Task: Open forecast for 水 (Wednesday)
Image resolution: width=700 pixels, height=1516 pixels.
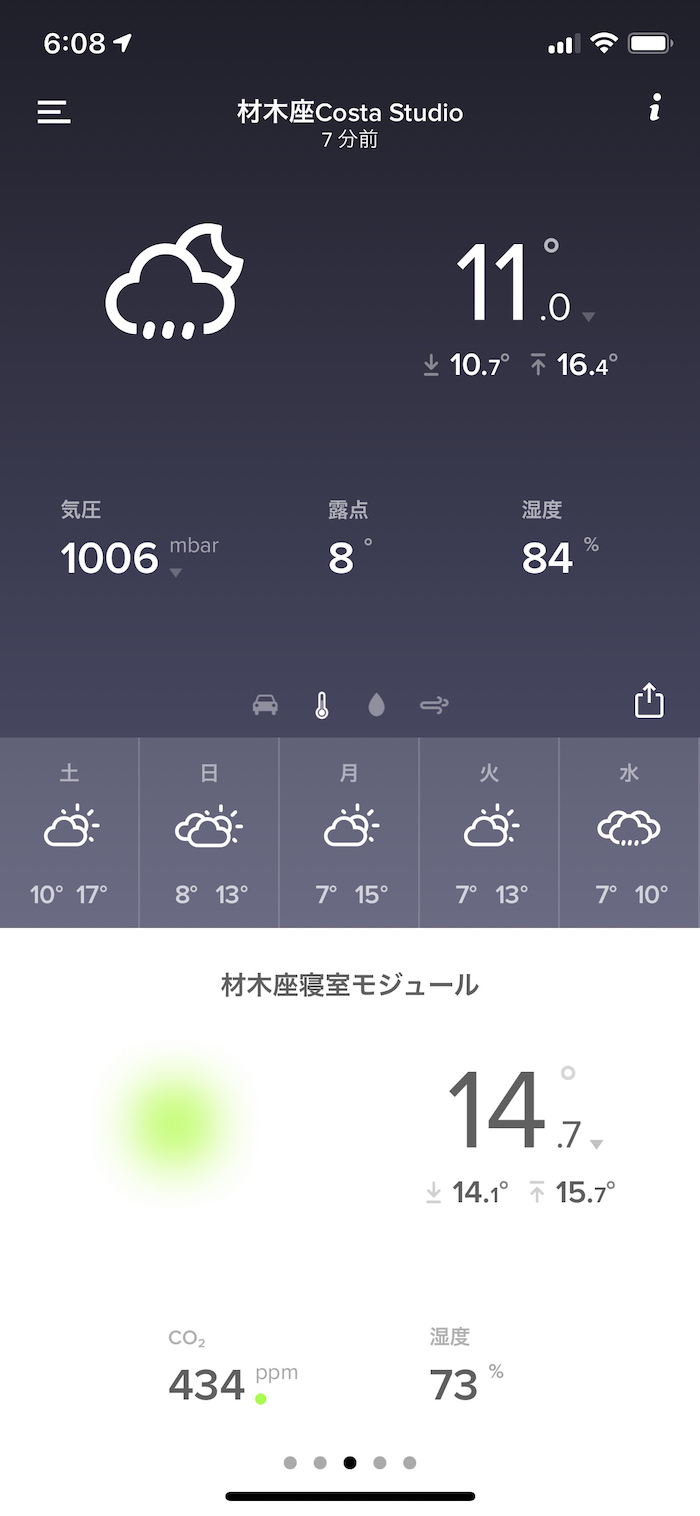Action: (629, 832)
